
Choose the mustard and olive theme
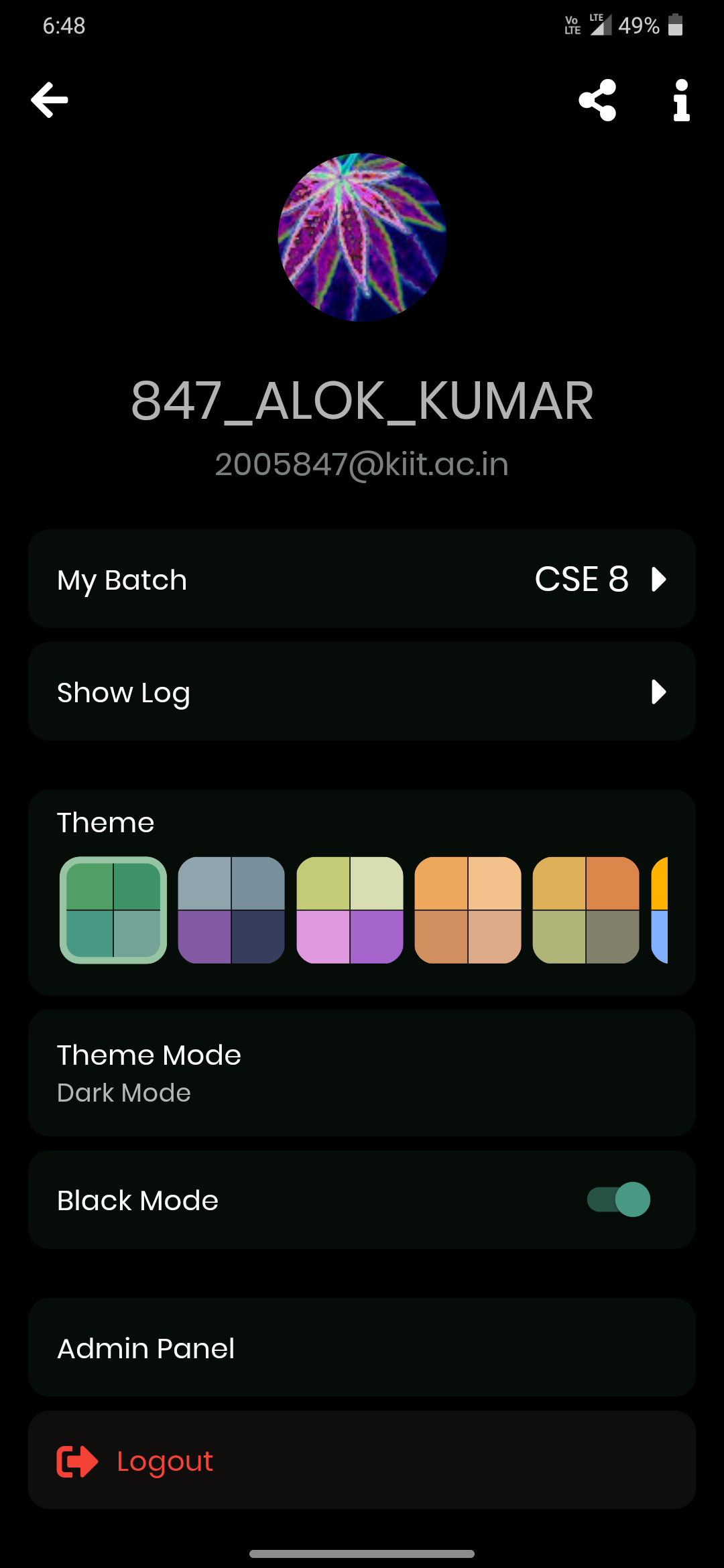coord(586,910)
